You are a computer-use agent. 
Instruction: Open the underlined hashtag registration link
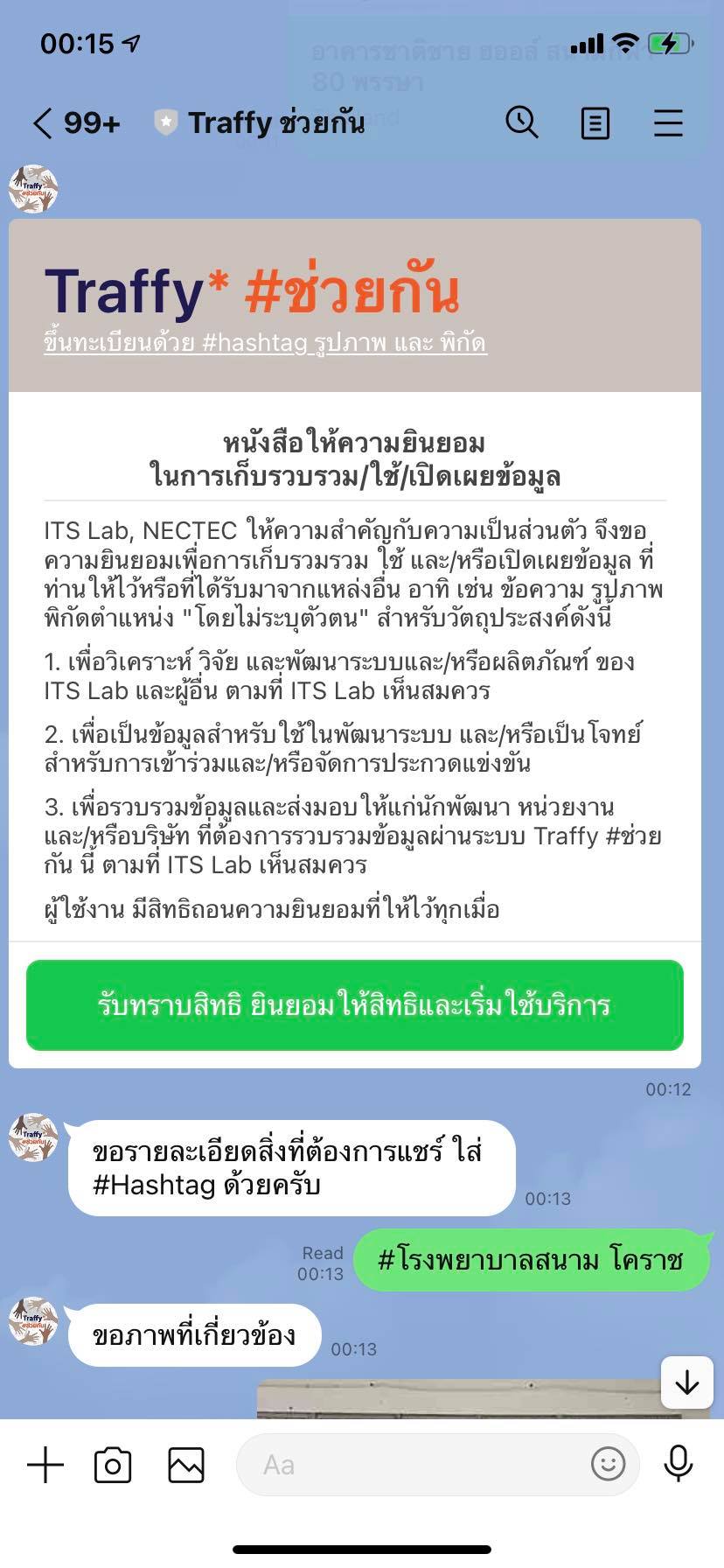pyautogui.click(x=265, y=342)
